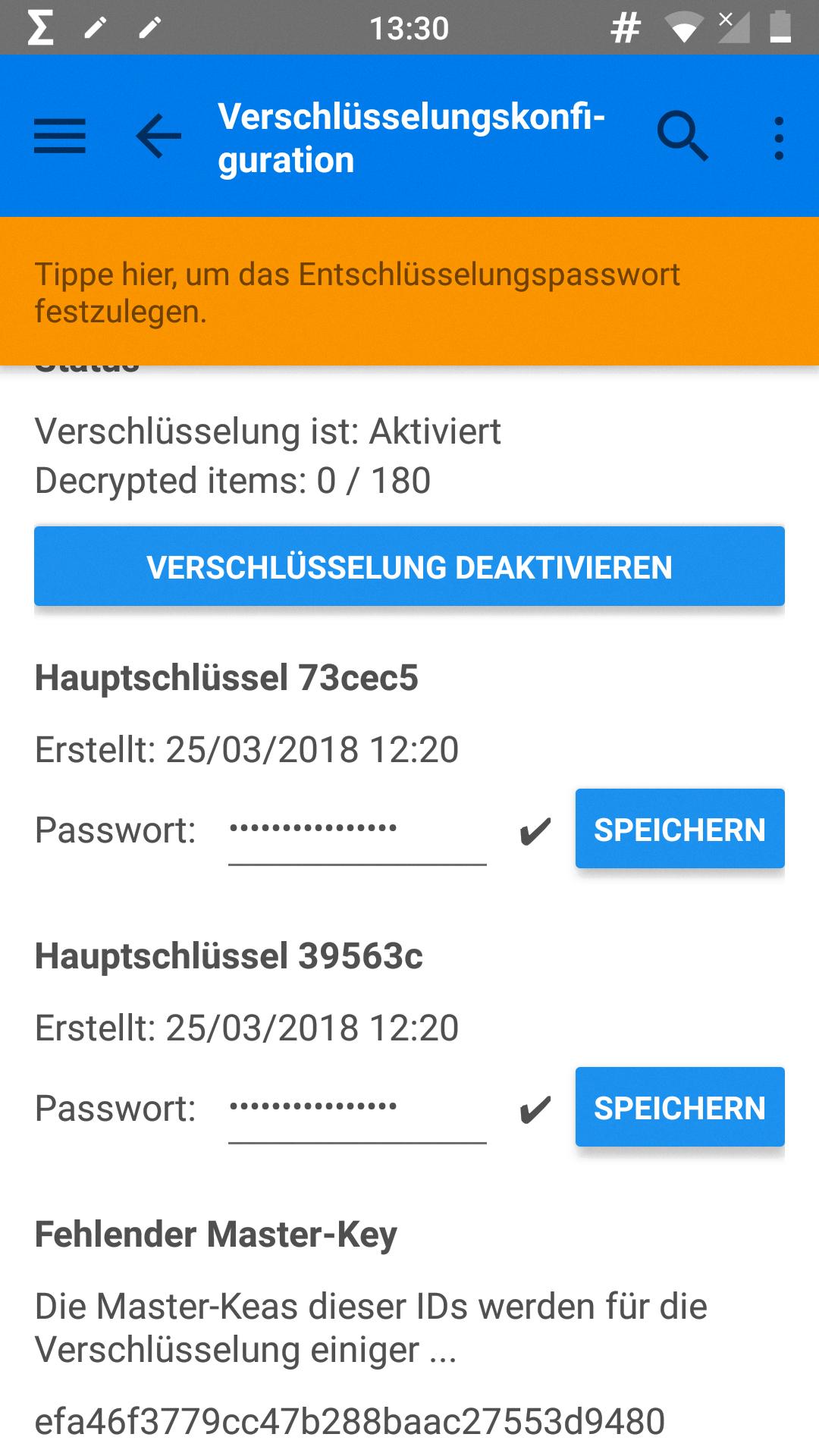The image size is (819, 1456).
Task: Open the hamburger drawer menu
Action: pyautogui.click(x=60, y=136)
